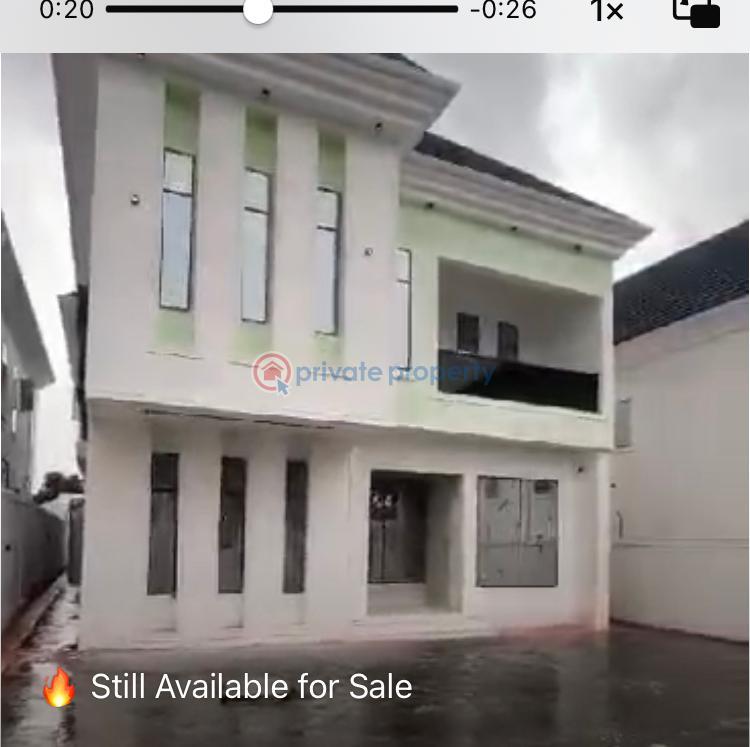Screen dimensions: 750x747
Task: Change the 1× playback speed
Action: coord(606,11)
